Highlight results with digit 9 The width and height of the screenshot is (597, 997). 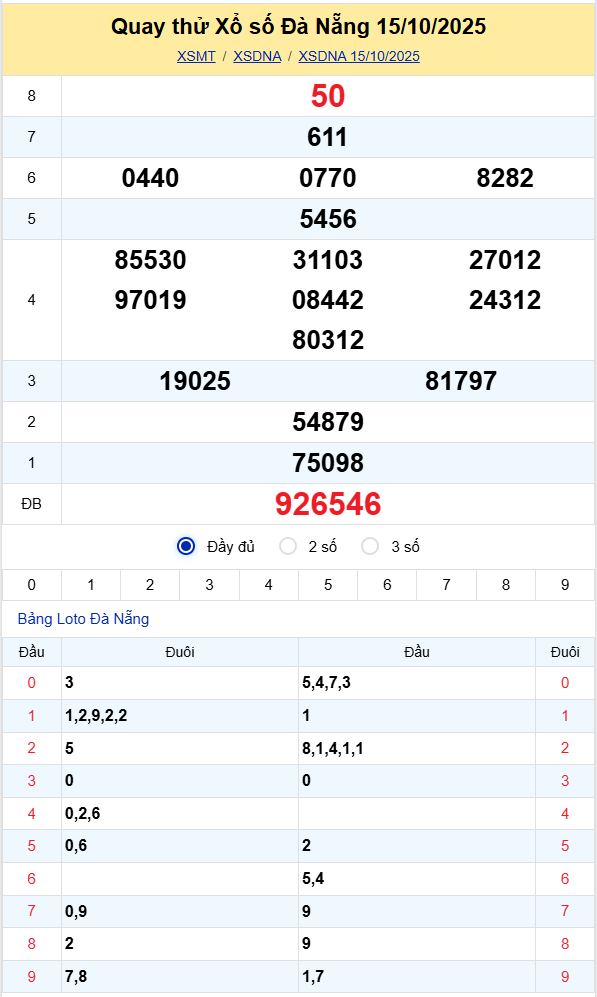click(565, 585)
